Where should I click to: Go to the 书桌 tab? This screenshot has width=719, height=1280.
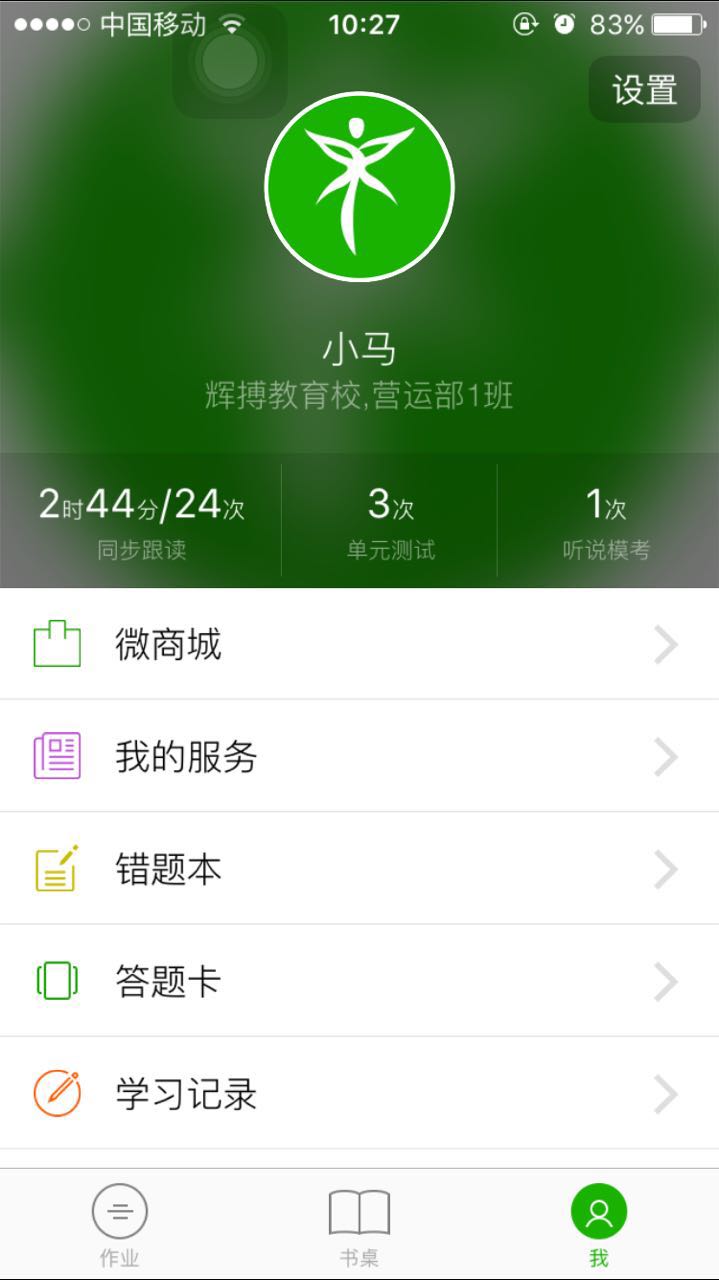[x=359, y=1226]
